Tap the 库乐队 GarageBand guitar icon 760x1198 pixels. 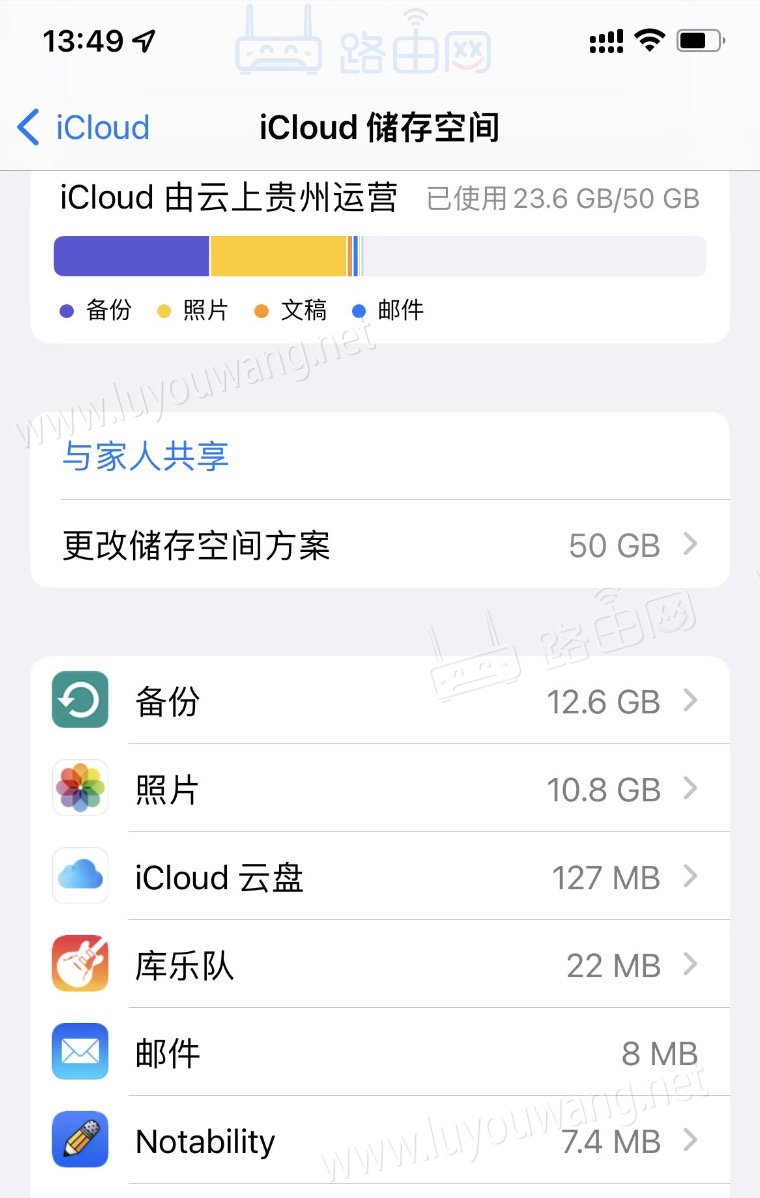coord(79,964)
